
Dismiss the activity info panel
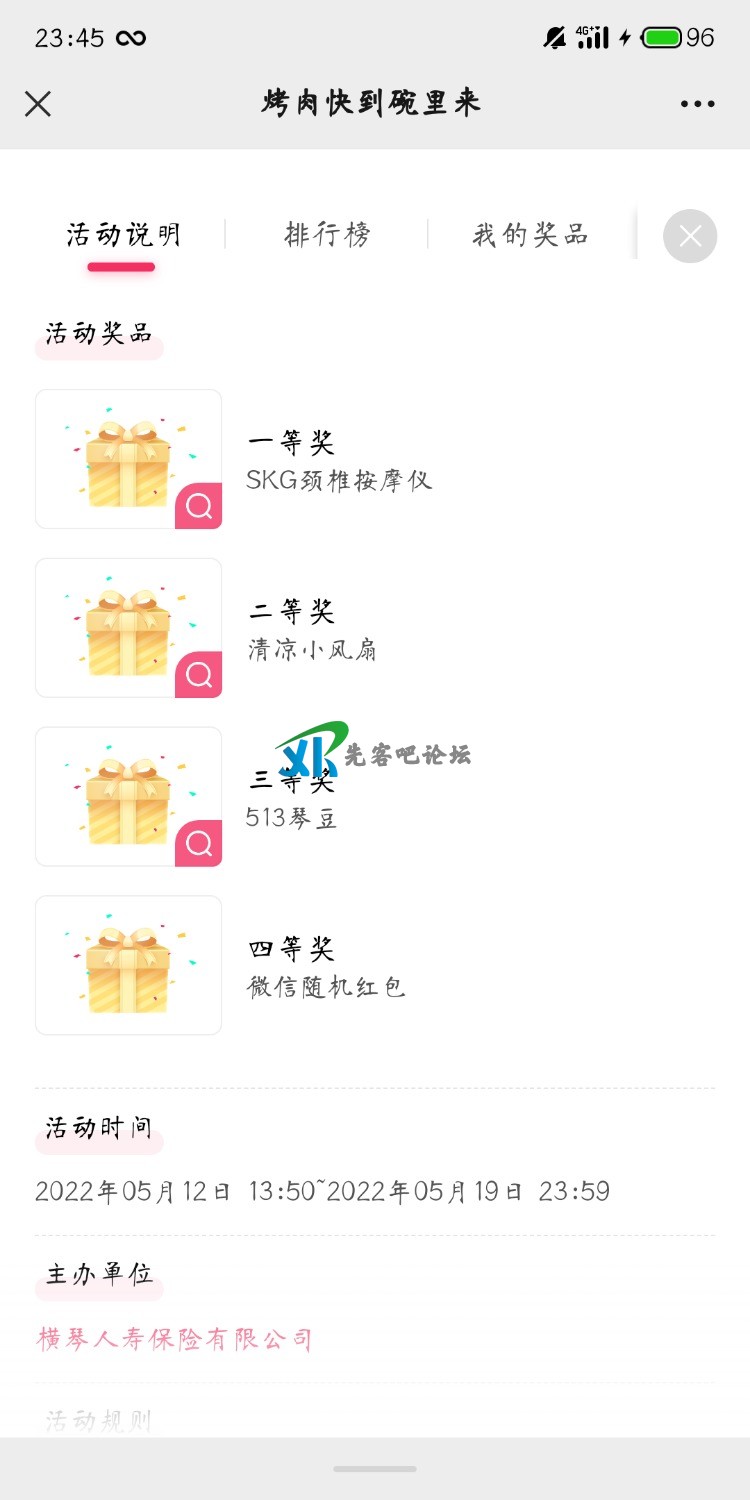[x=690, y=236]
